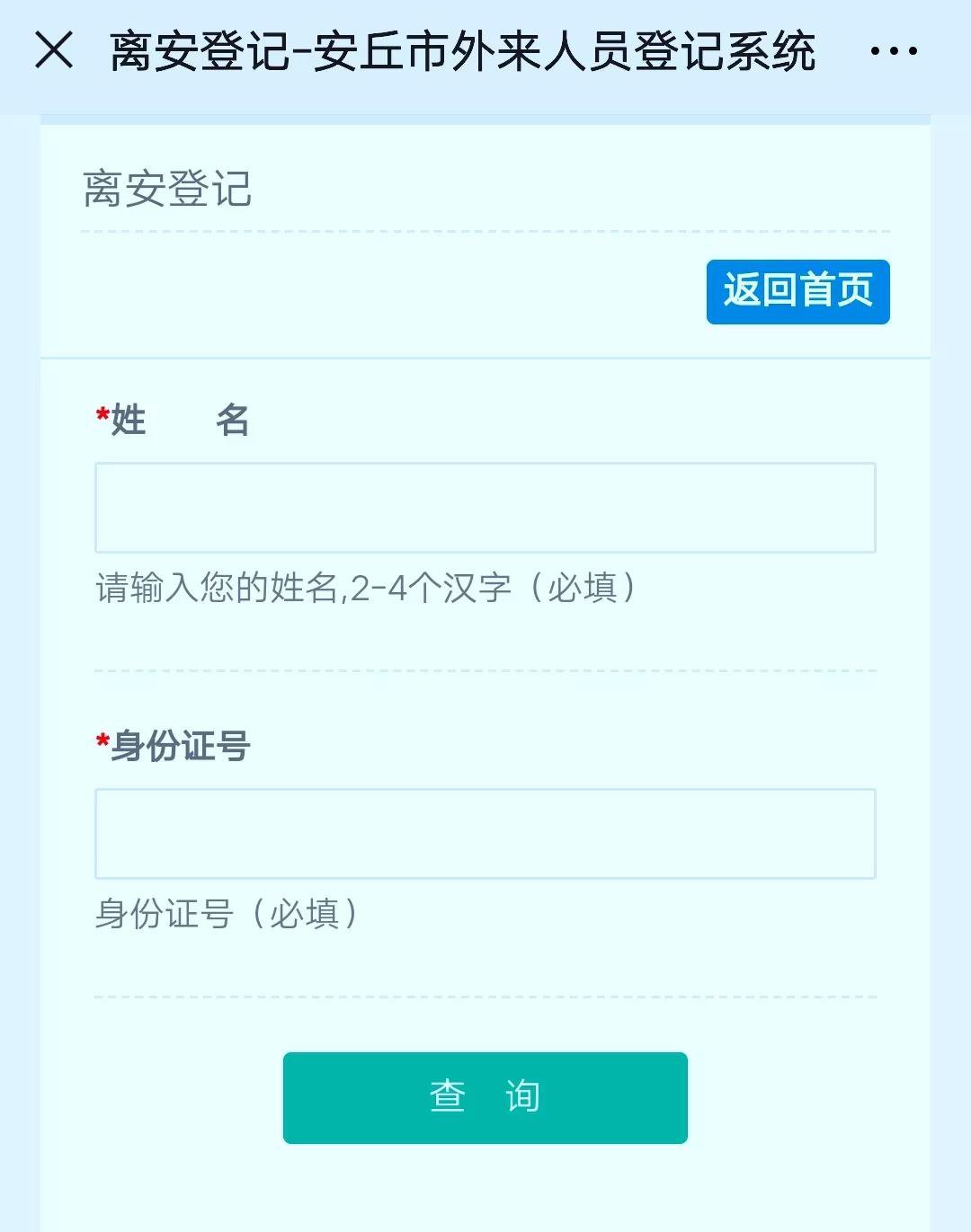971x1232 pixels.
Task: Tap the 返回首页 button
Action: [x=797, y=291]
